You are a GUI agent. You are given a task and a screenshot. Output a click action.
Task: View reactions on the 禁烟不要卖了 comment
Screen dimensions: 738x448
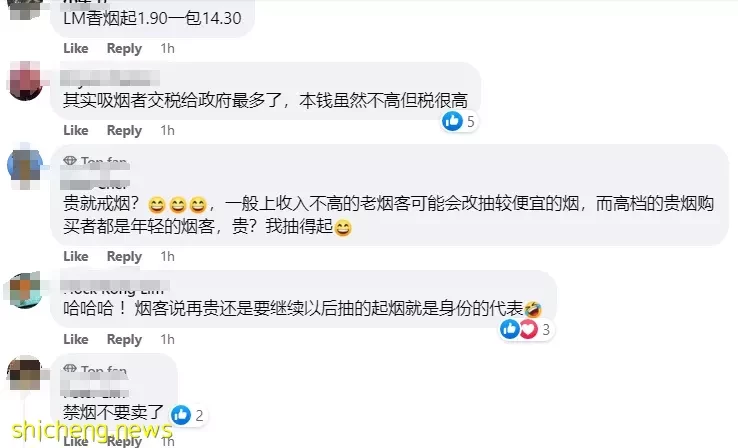[x=189, y=414]
